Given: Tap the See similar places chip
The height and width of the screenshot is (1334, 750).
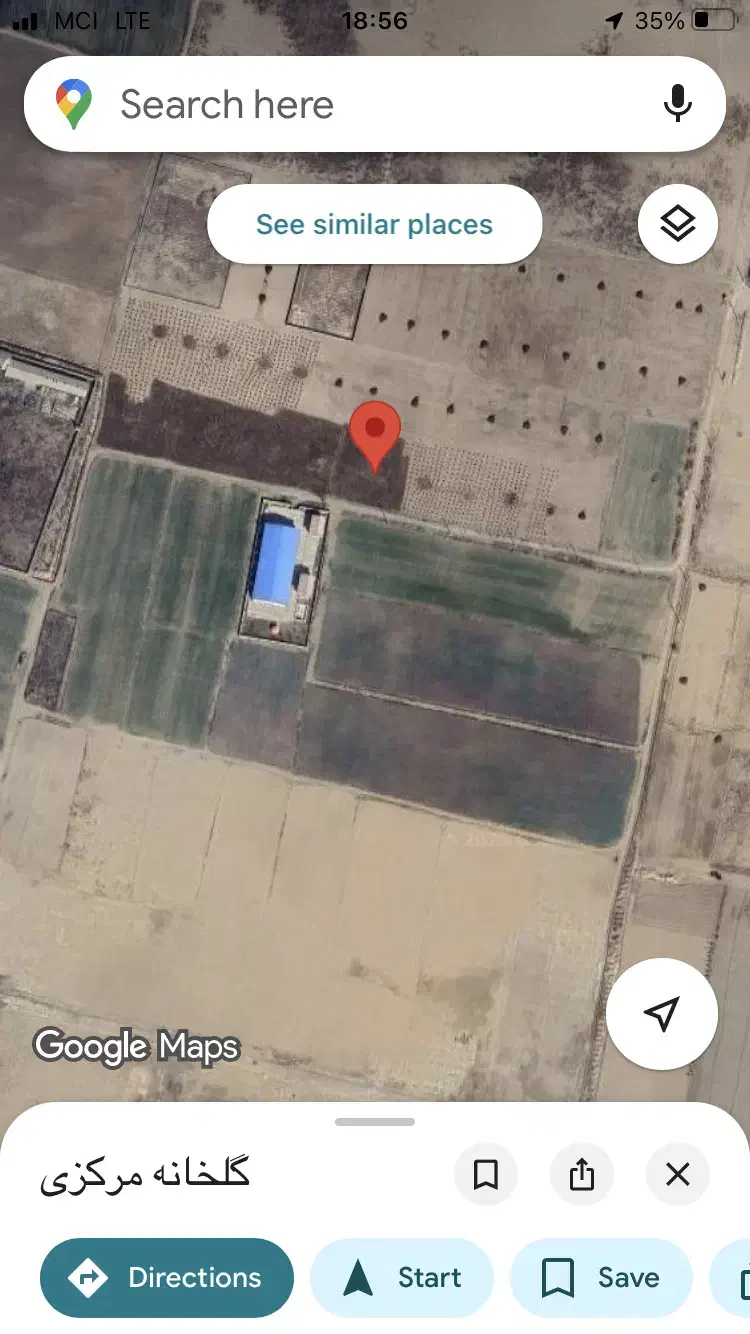Looking at the screenshot, I should click(374, 224).
